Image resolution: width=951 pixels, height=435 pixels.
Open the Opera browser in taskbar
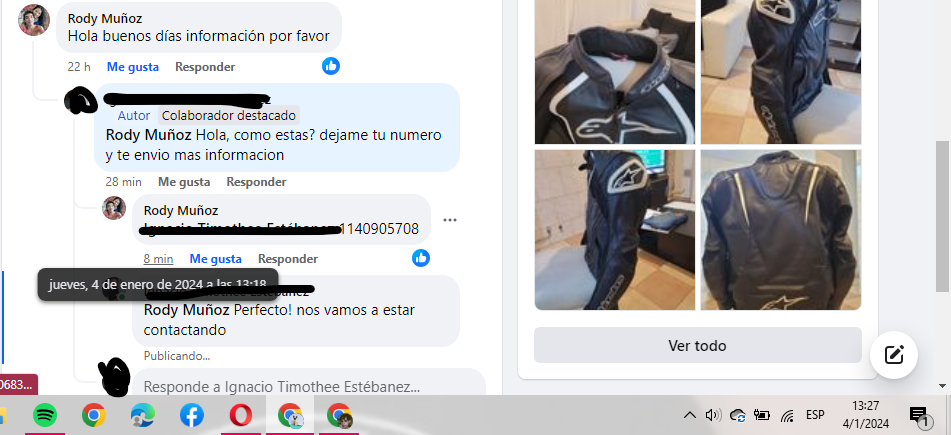pos(241,415)
